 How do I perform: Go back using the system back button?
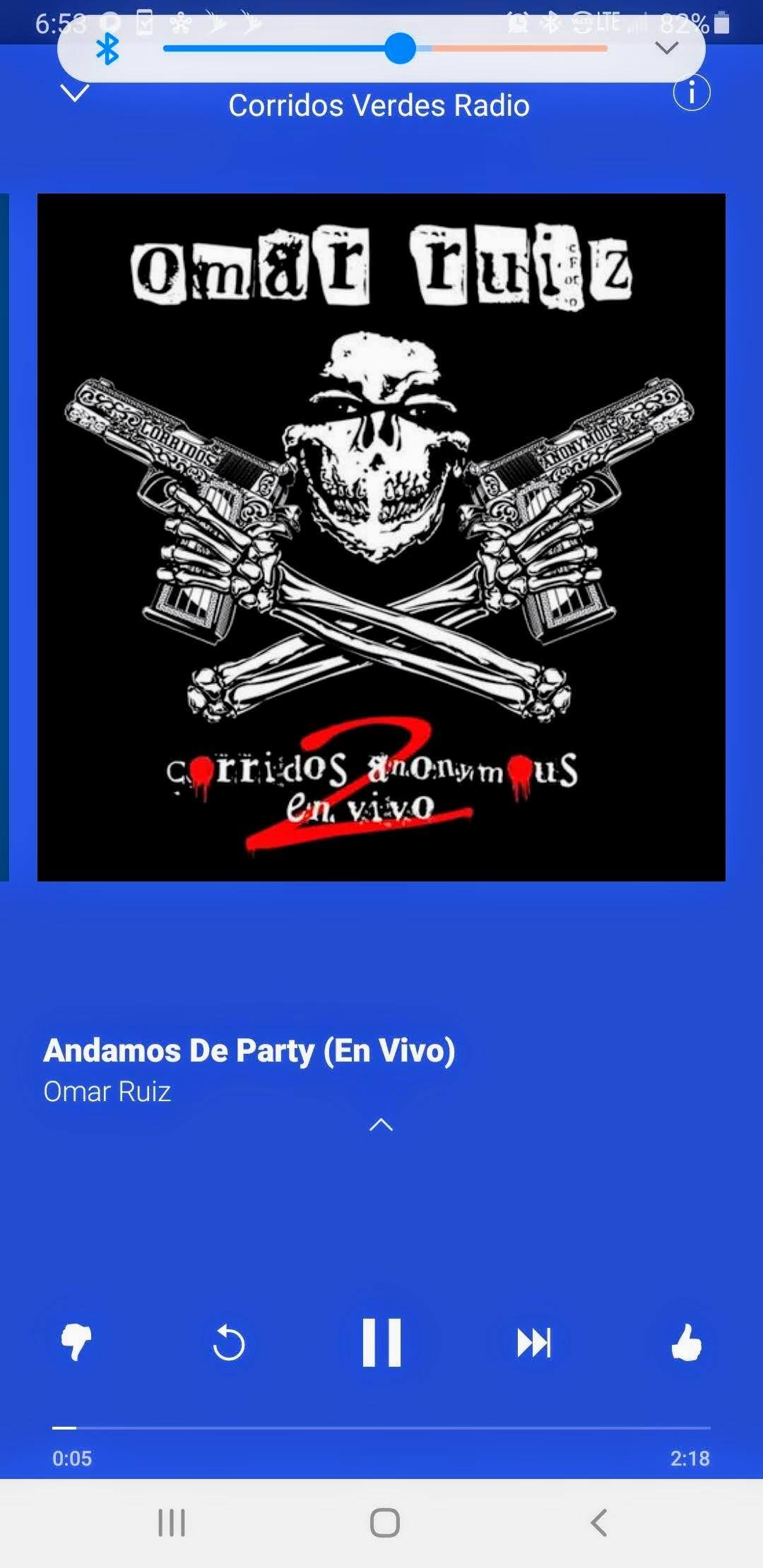pyautogui.click(x=598, y=1523)
